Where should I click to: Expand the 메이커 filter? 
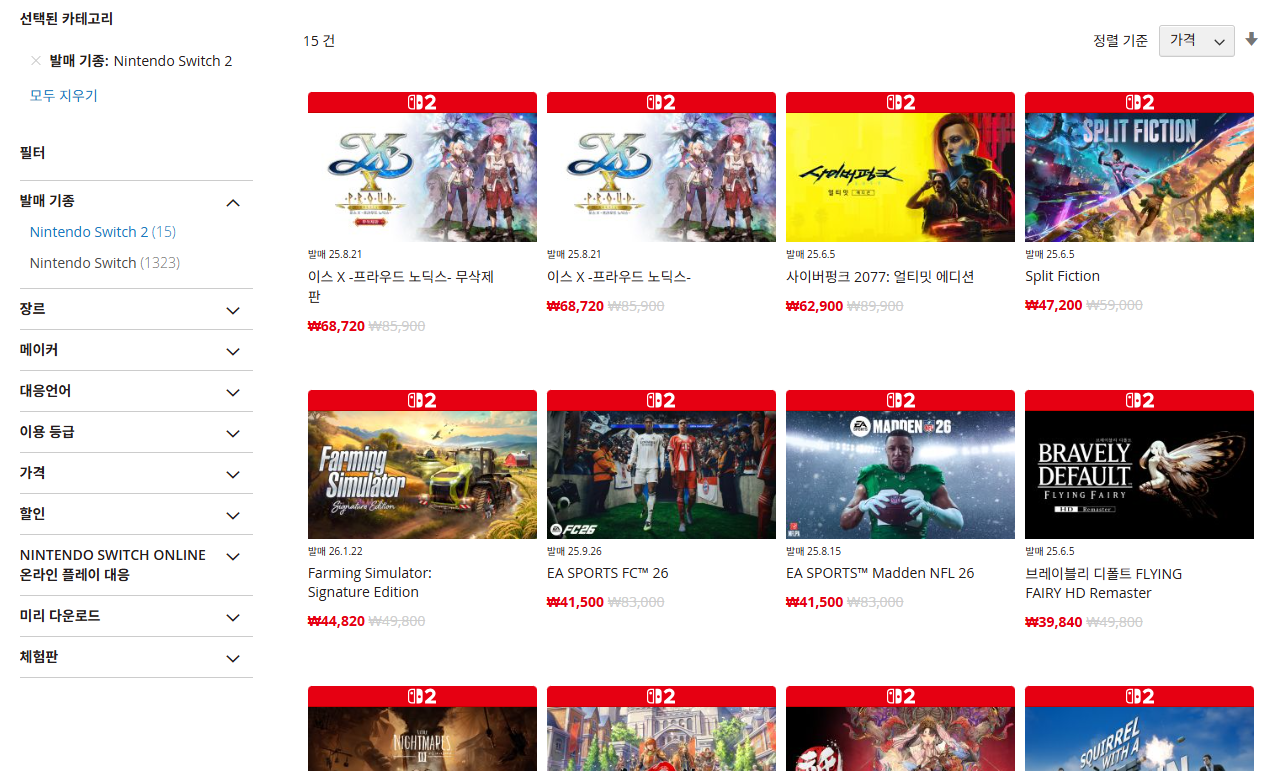[x=233, y=351]
